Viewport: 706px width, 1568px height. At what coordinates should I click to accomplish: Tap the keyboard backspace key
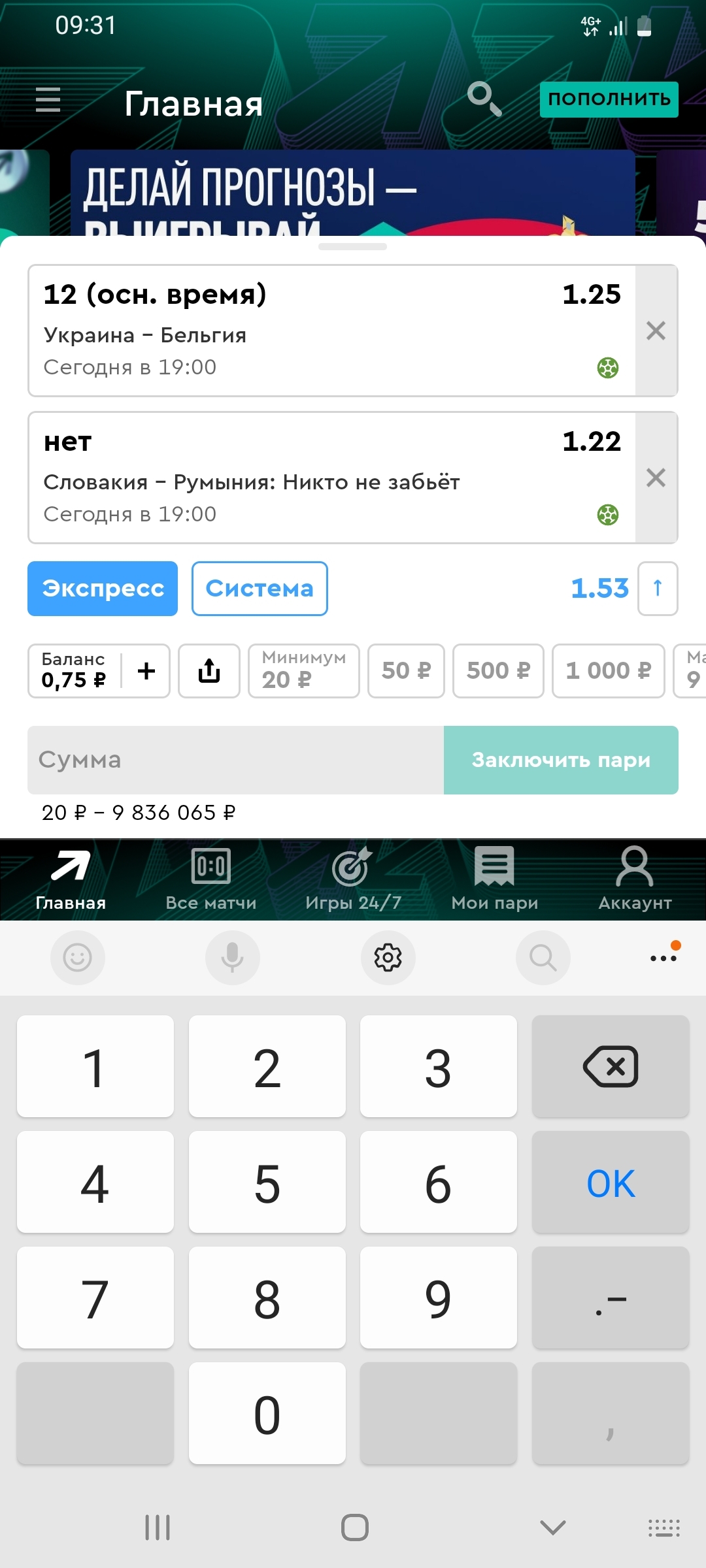tap(610, 1066)
